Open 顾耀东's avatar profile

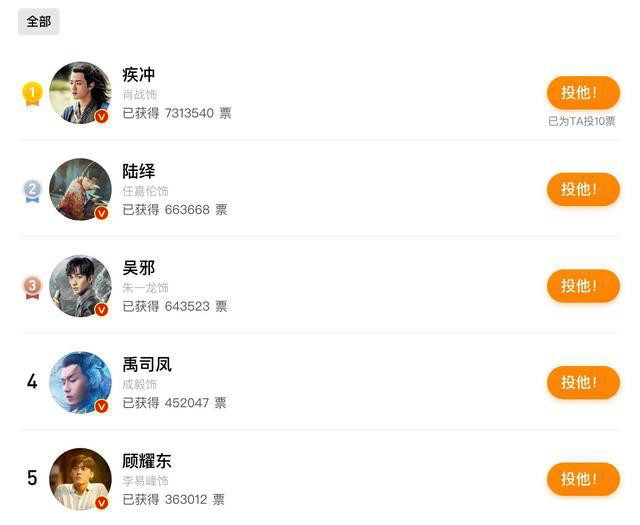[x=80, y=479]
